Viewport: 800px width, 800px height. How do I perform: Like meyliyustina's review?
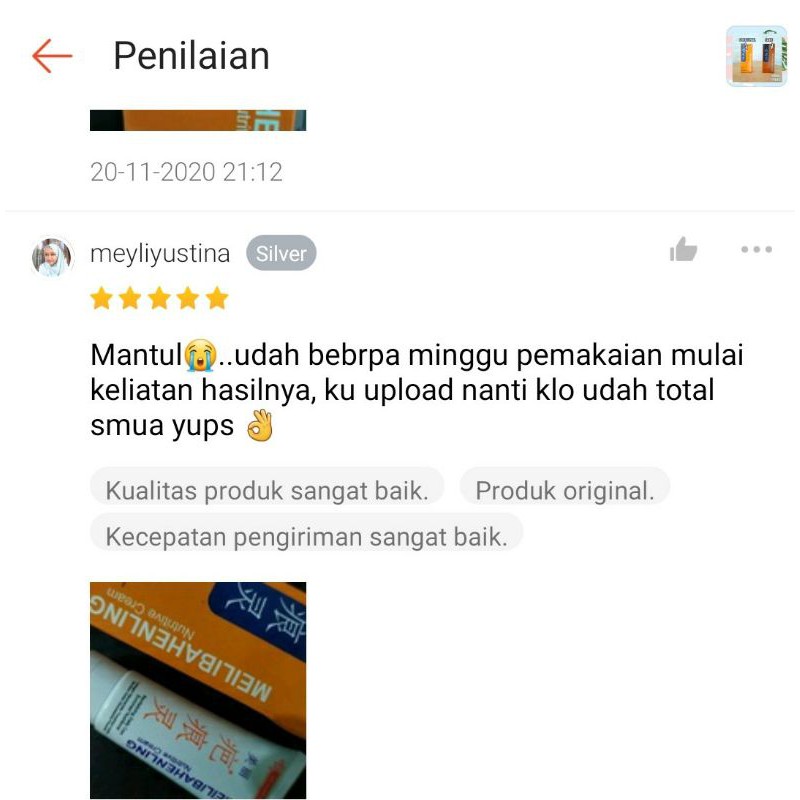(684, 250)
